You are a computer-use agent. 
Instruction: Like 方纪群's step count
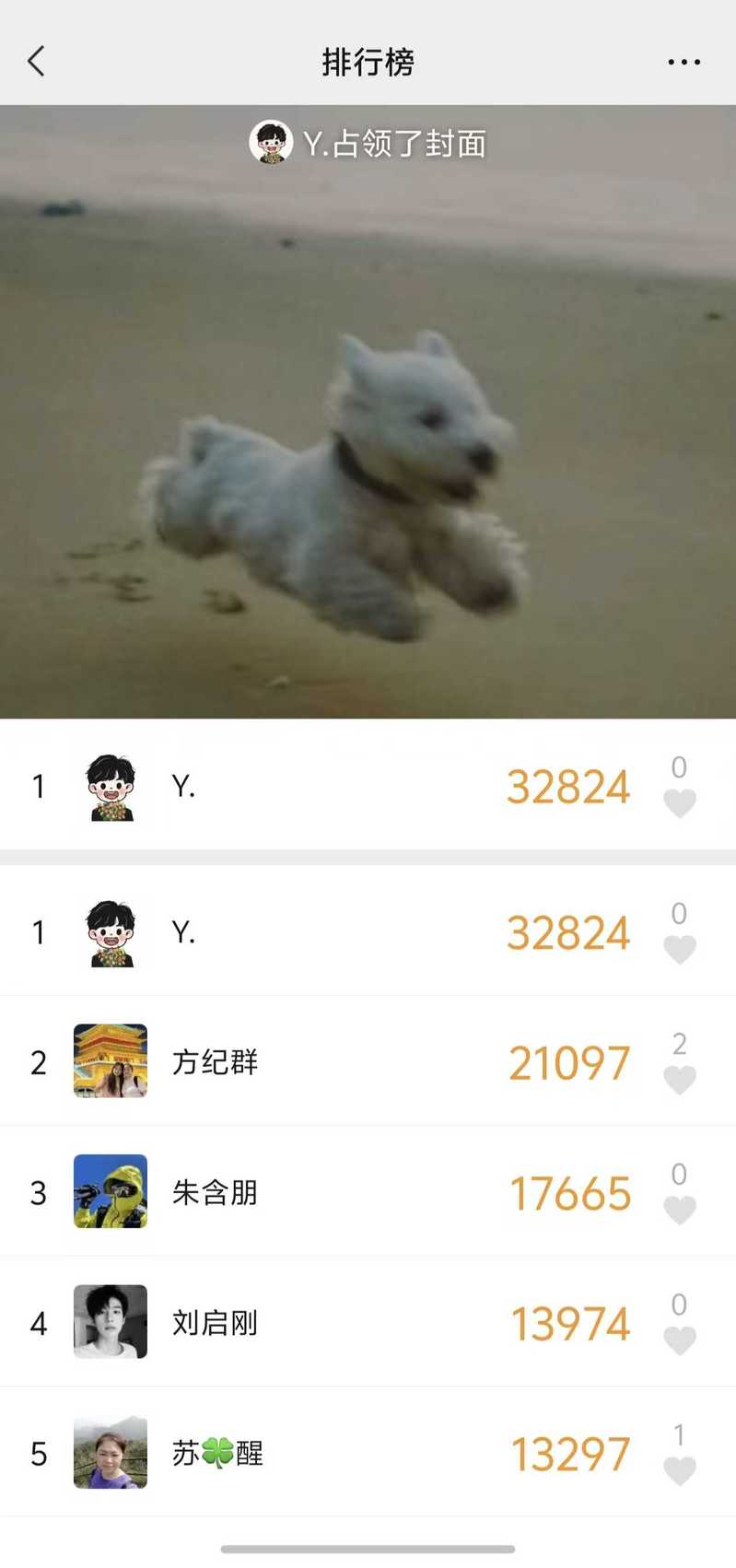click(680, 1078)
